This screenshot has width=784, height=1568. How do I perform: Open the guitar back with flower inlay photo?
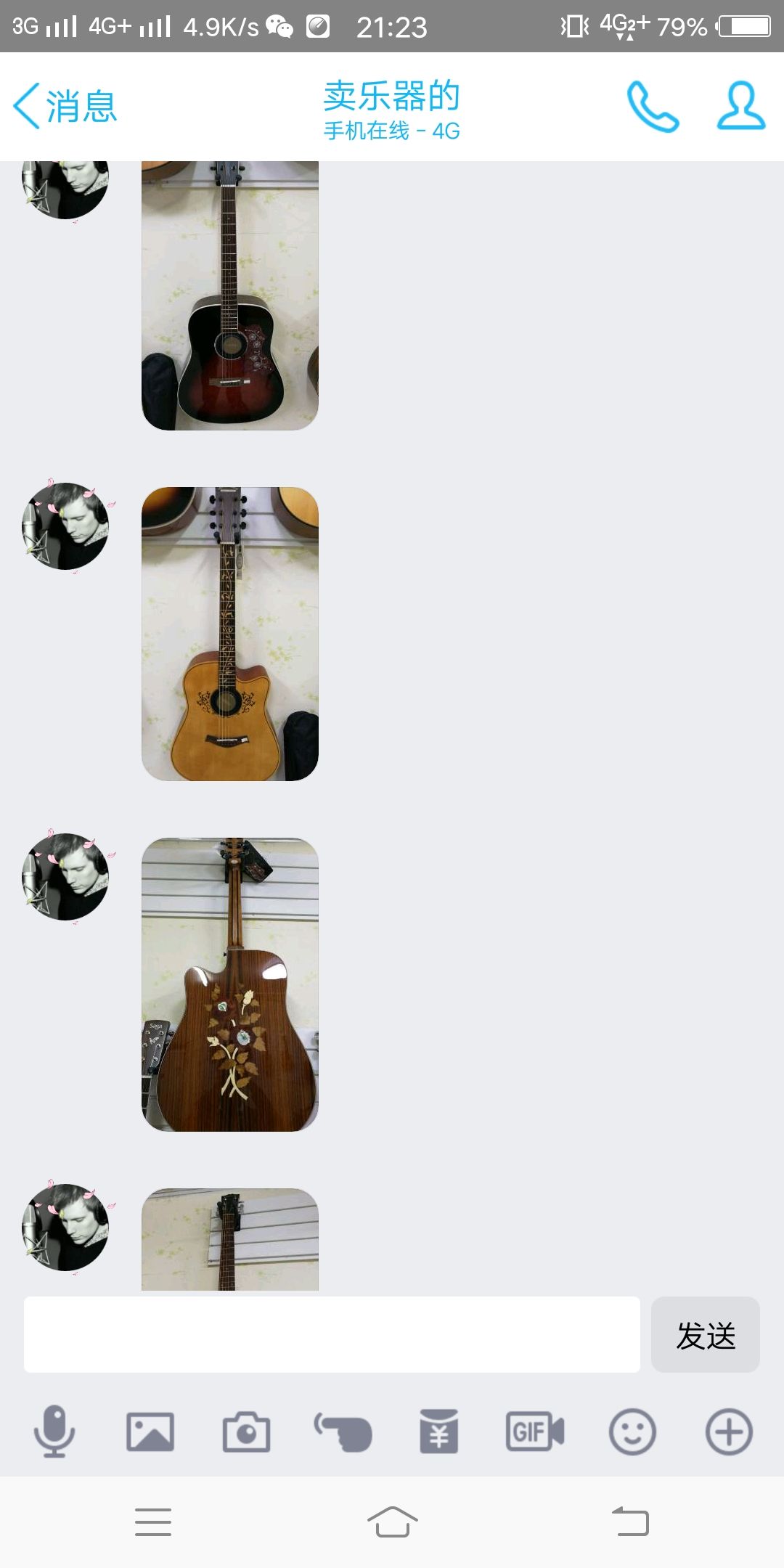coord(230,984)
